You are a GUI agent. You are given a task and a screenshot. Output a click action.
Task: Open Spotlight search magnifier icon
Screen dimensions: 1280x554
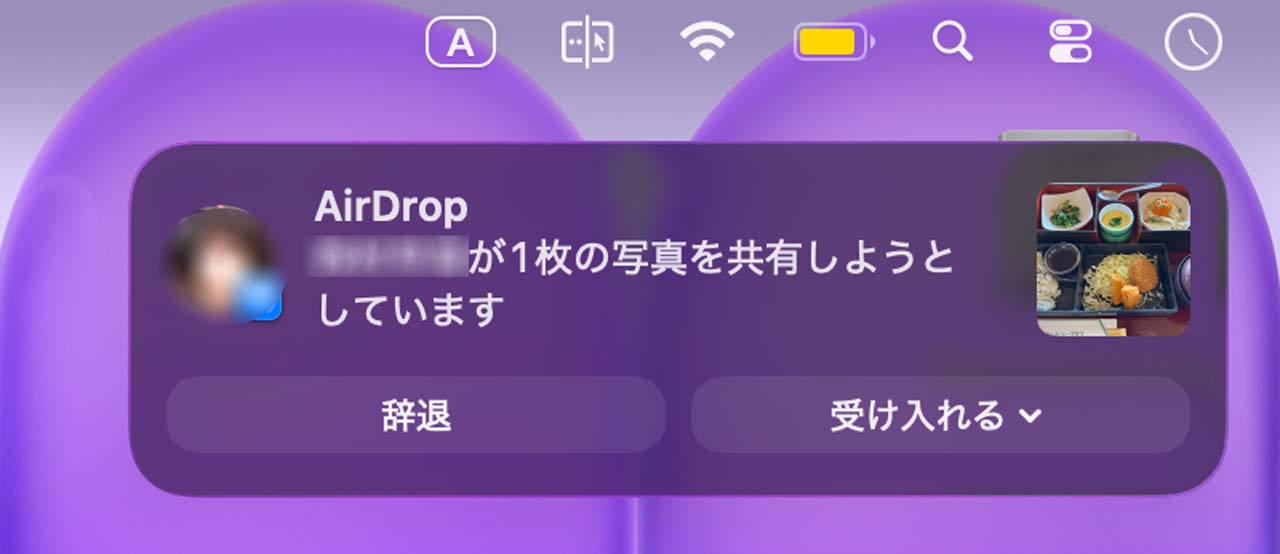(952, 43)
